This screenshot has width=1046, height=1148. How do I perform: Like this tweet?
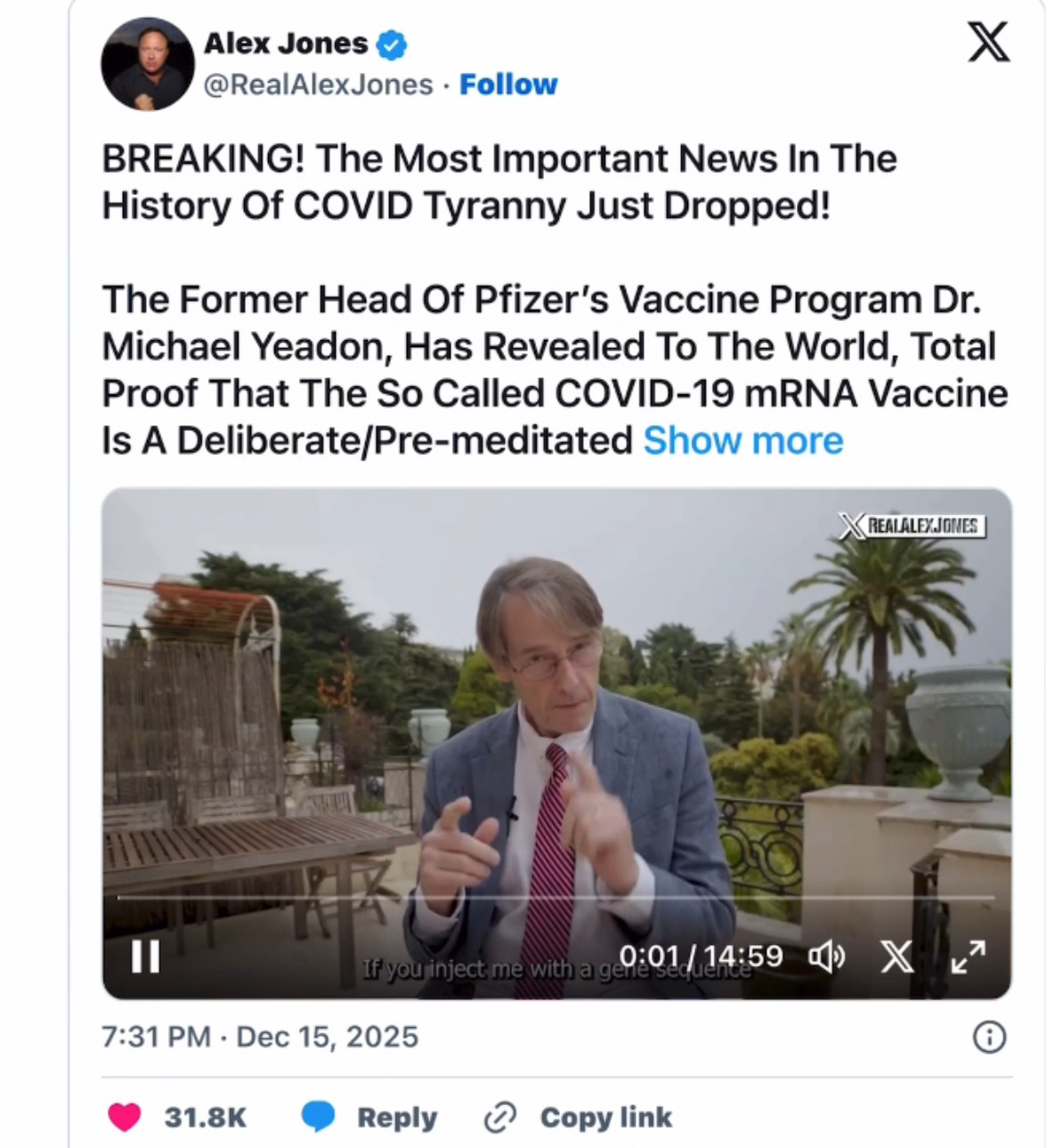[125, 1117]
